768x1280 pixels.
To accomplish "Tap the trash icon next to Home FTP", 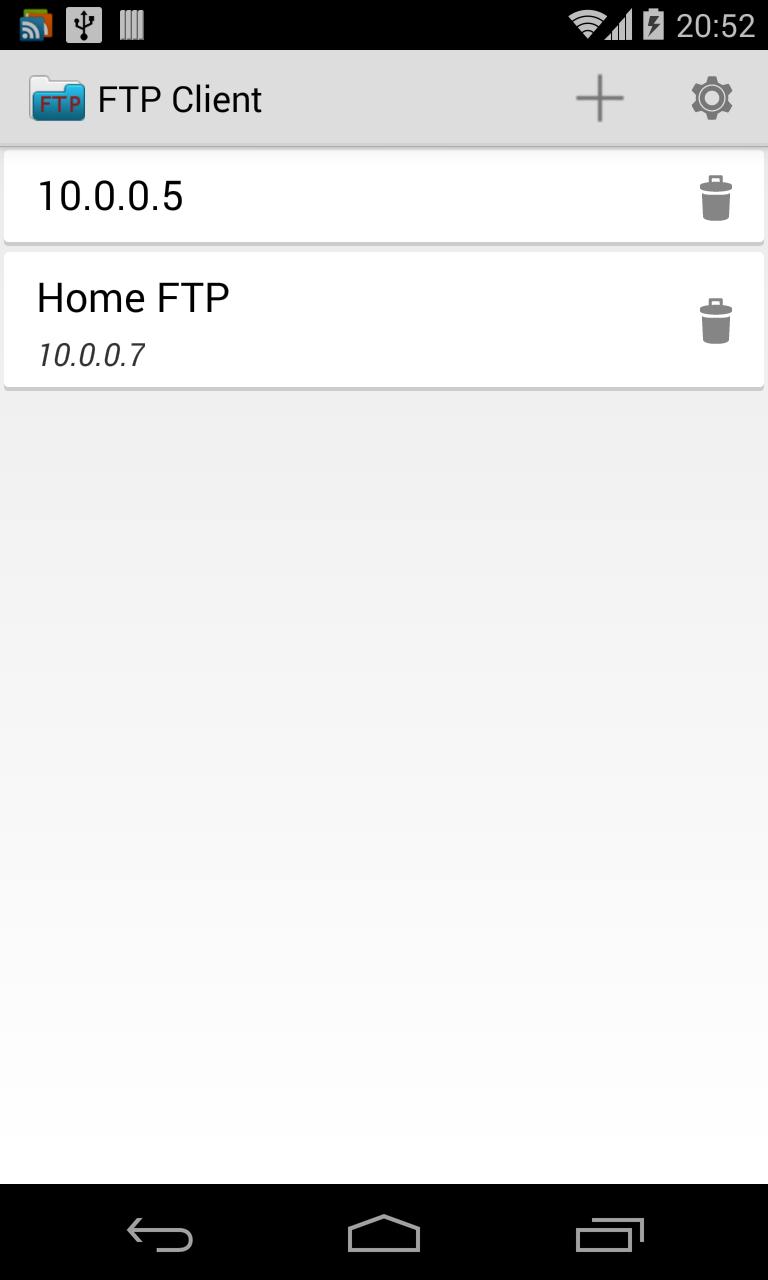I will click(x=716, y=320).
